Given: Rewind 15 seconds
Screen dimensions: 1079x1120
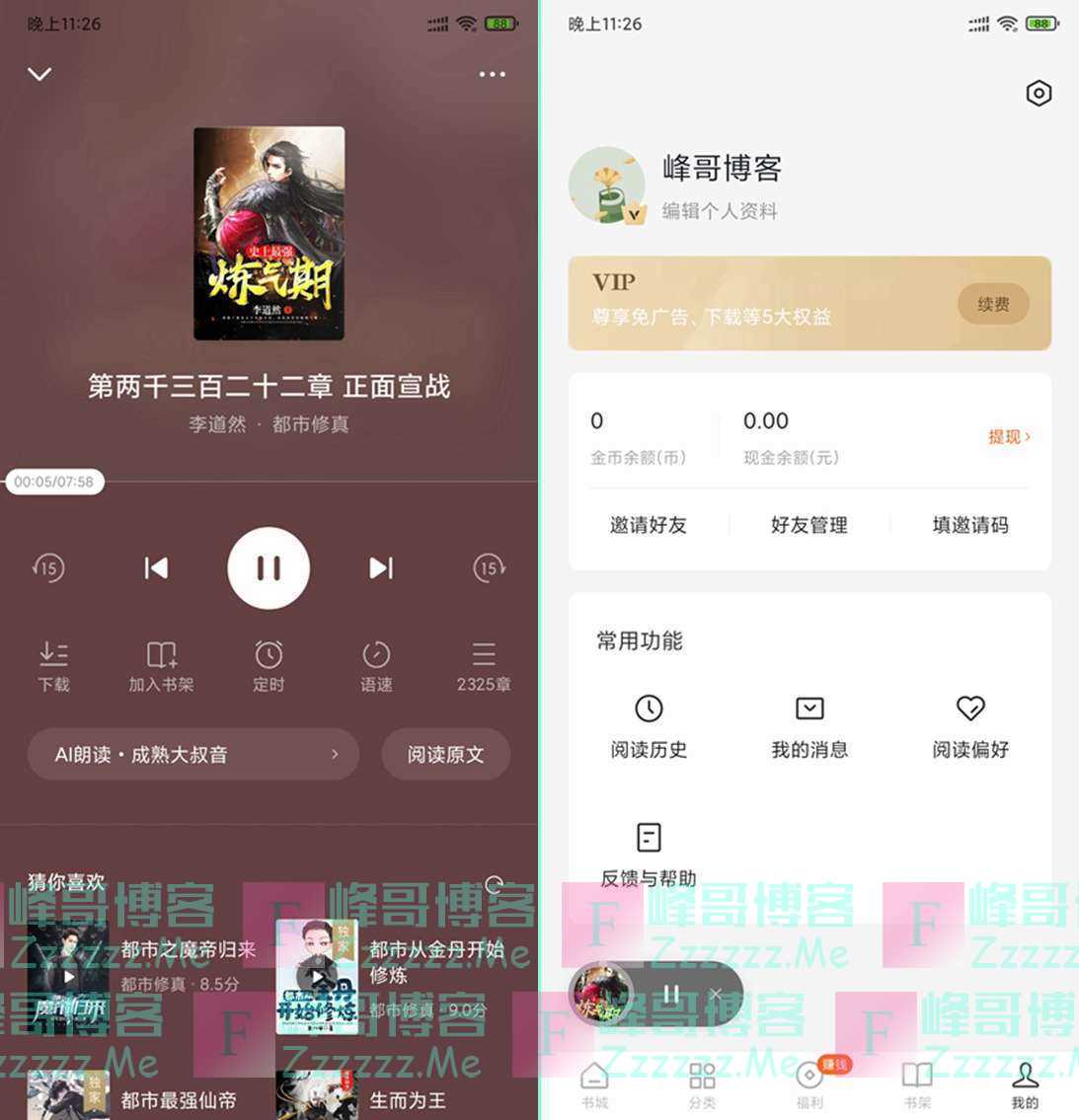Looking at the screenshot, I should (47, 568).
